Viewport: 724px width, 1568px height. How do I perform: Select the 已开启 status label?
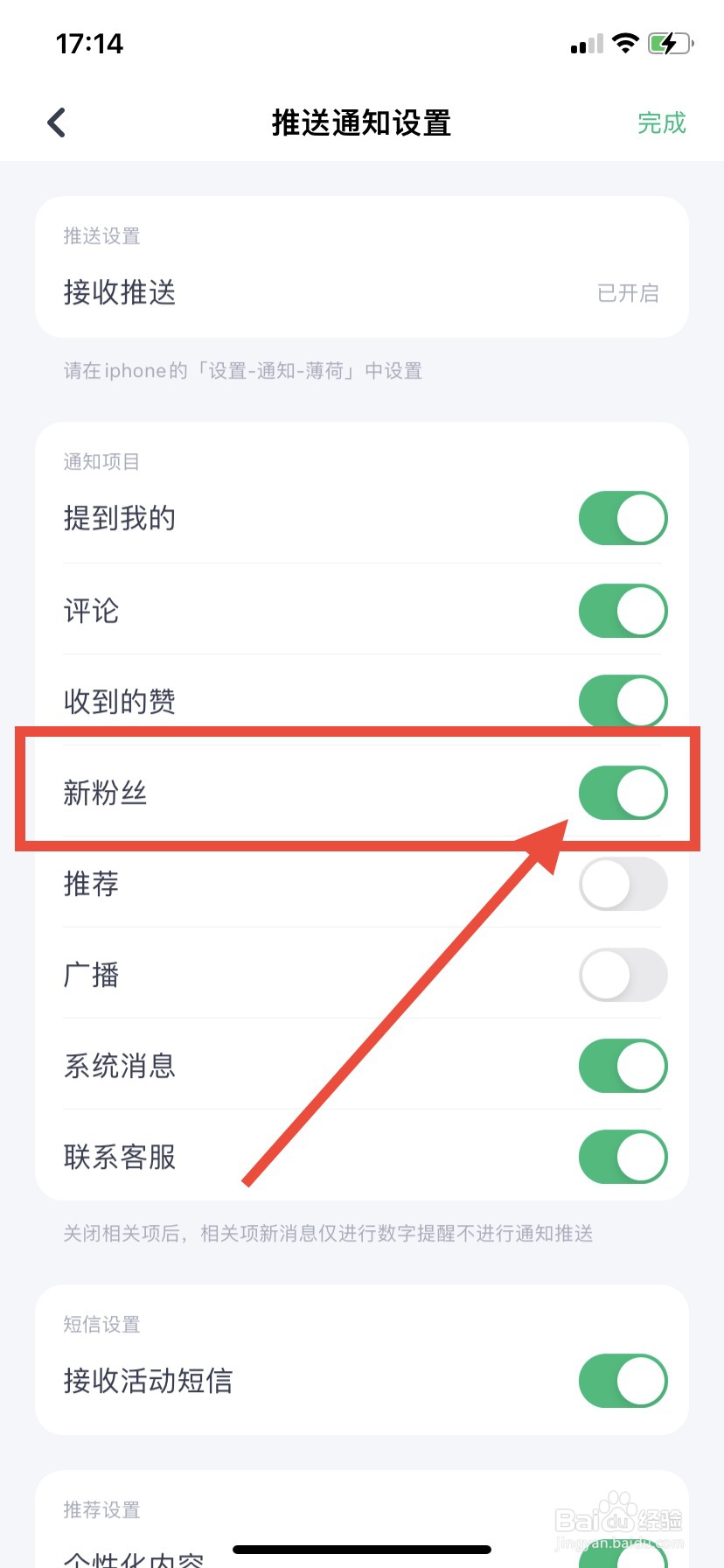628,293
